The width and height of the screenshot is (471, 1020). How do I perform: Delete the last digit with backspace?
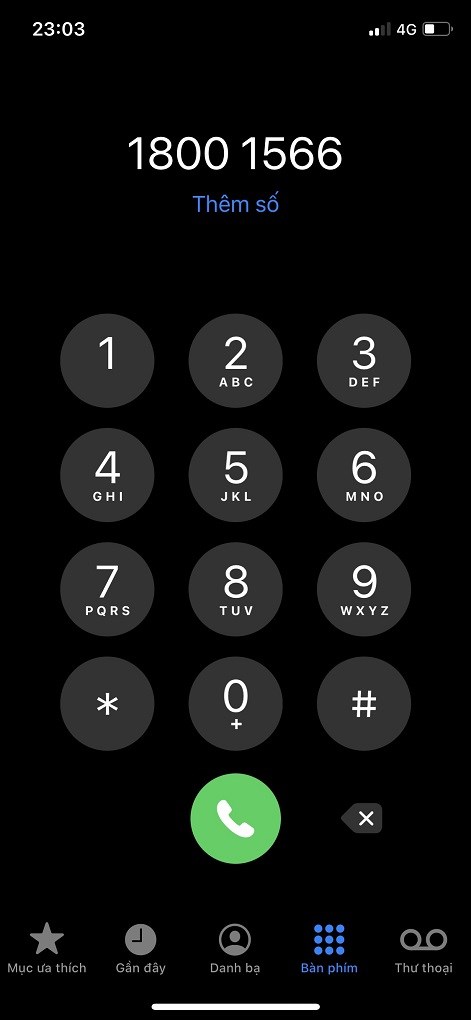coord(362,818)
